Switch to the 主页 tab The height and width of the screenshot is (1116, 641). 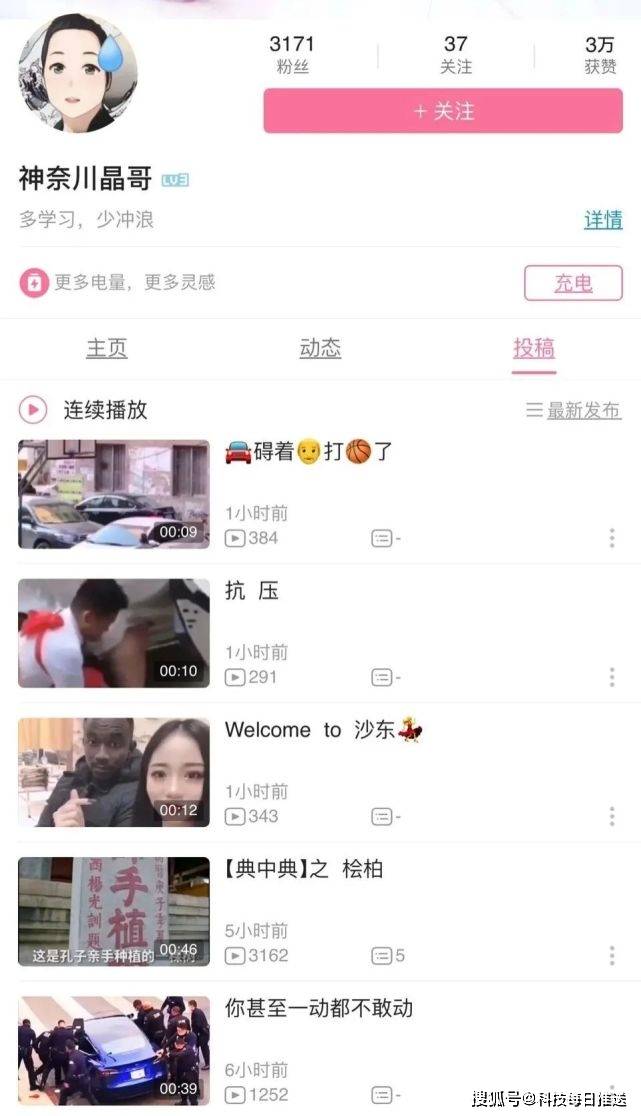pyautogui.click(x=107, y=348)
